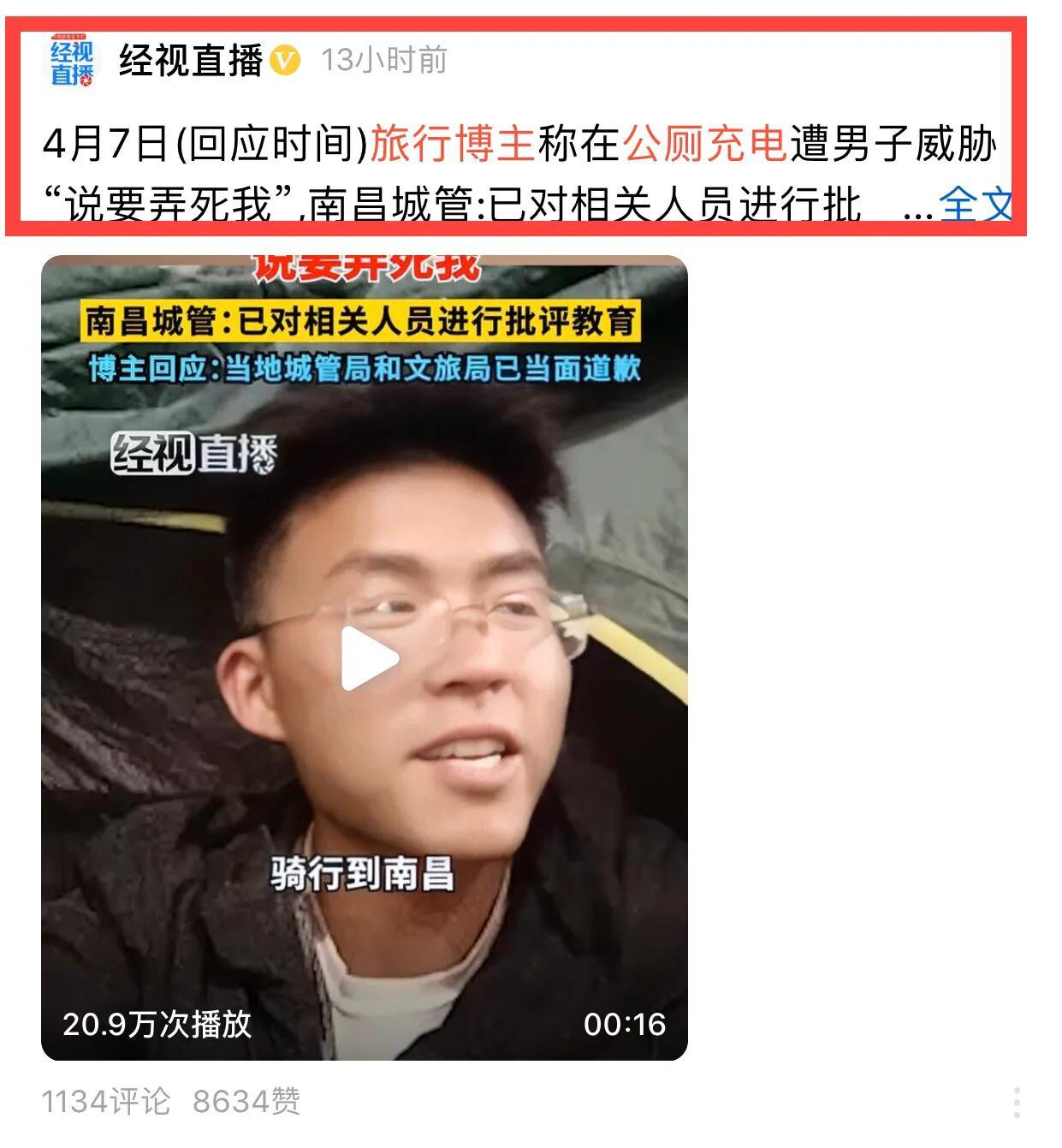Open the 公厕充电 topic link

point(705,143)
